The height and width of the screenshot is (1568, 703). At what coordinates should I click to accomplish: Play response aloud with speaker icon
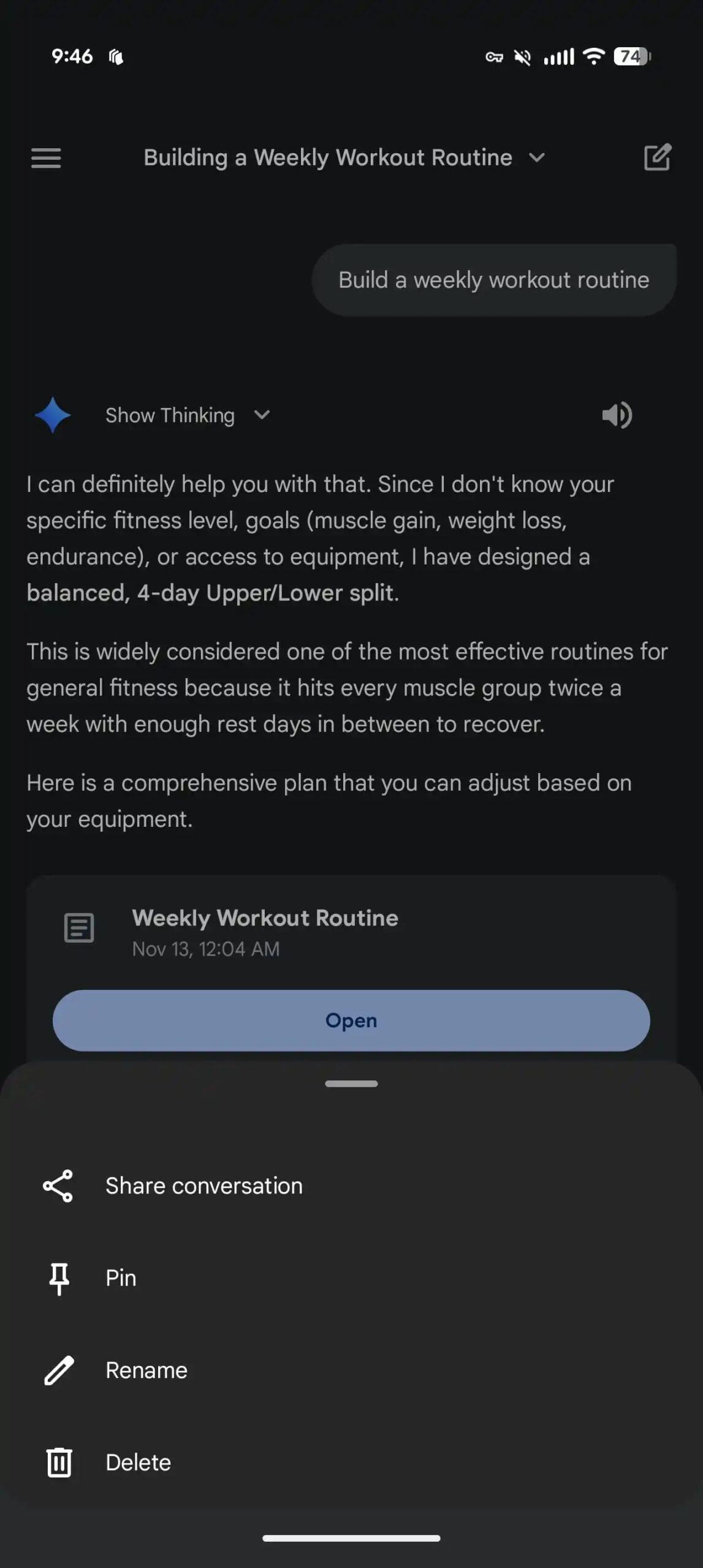coord(617,415)
